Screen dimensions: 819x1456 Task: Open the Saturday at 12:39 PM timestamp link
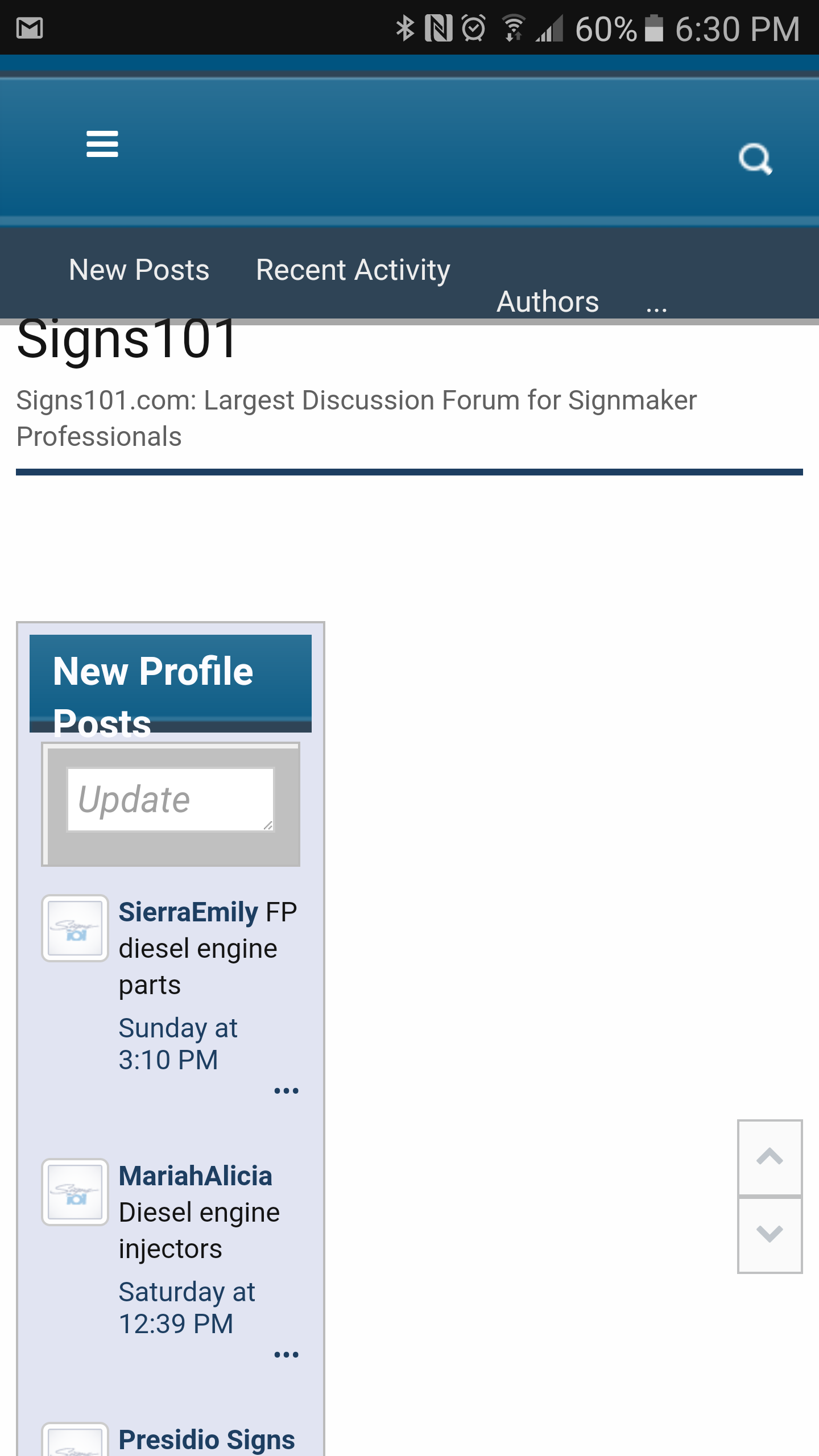click(x=187, y=1308)
